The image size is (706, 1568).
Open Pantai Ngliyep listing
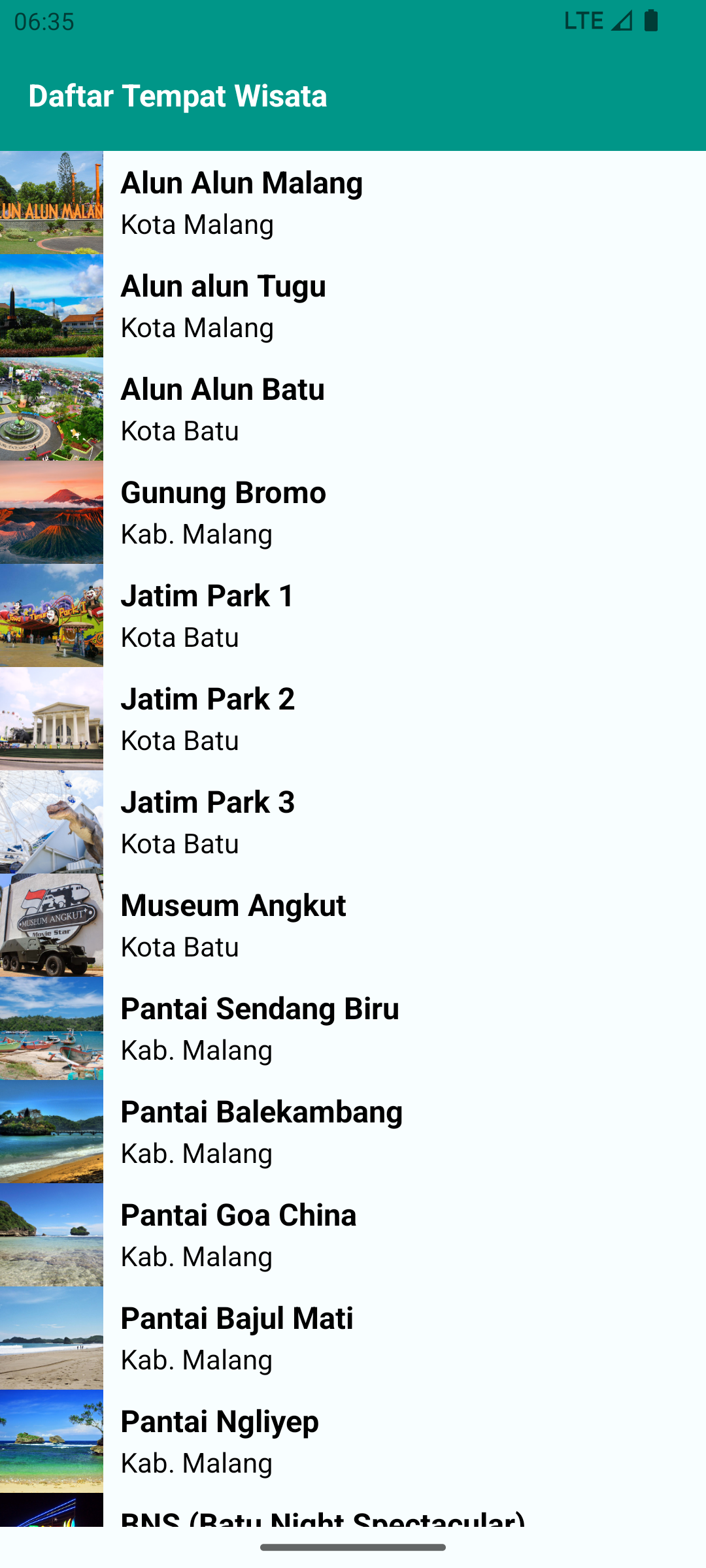click(353, 1441)
